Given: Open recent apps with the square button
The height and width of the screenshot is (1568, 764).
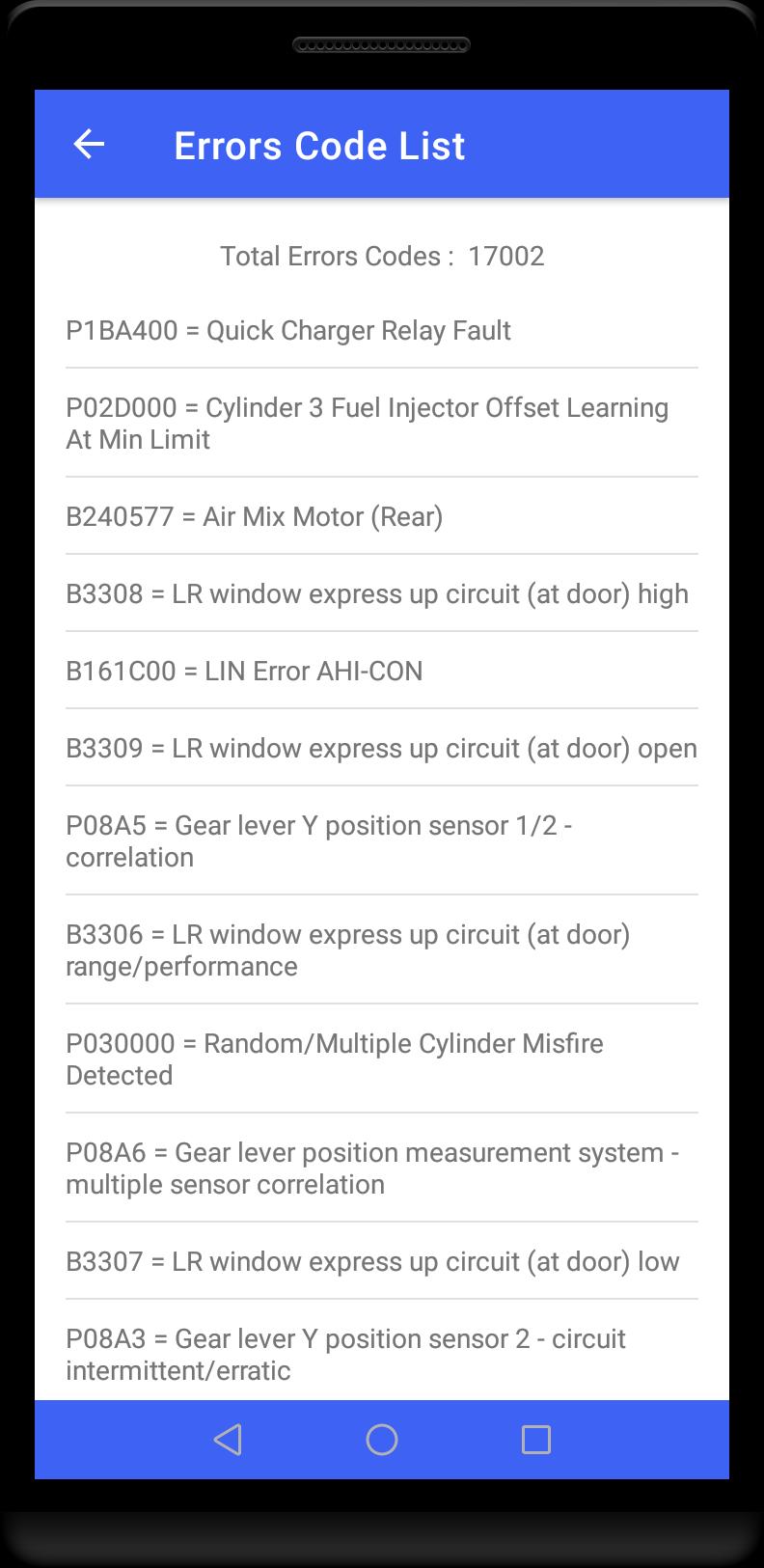Looking at the screenshot, I should pos(535,1440).
